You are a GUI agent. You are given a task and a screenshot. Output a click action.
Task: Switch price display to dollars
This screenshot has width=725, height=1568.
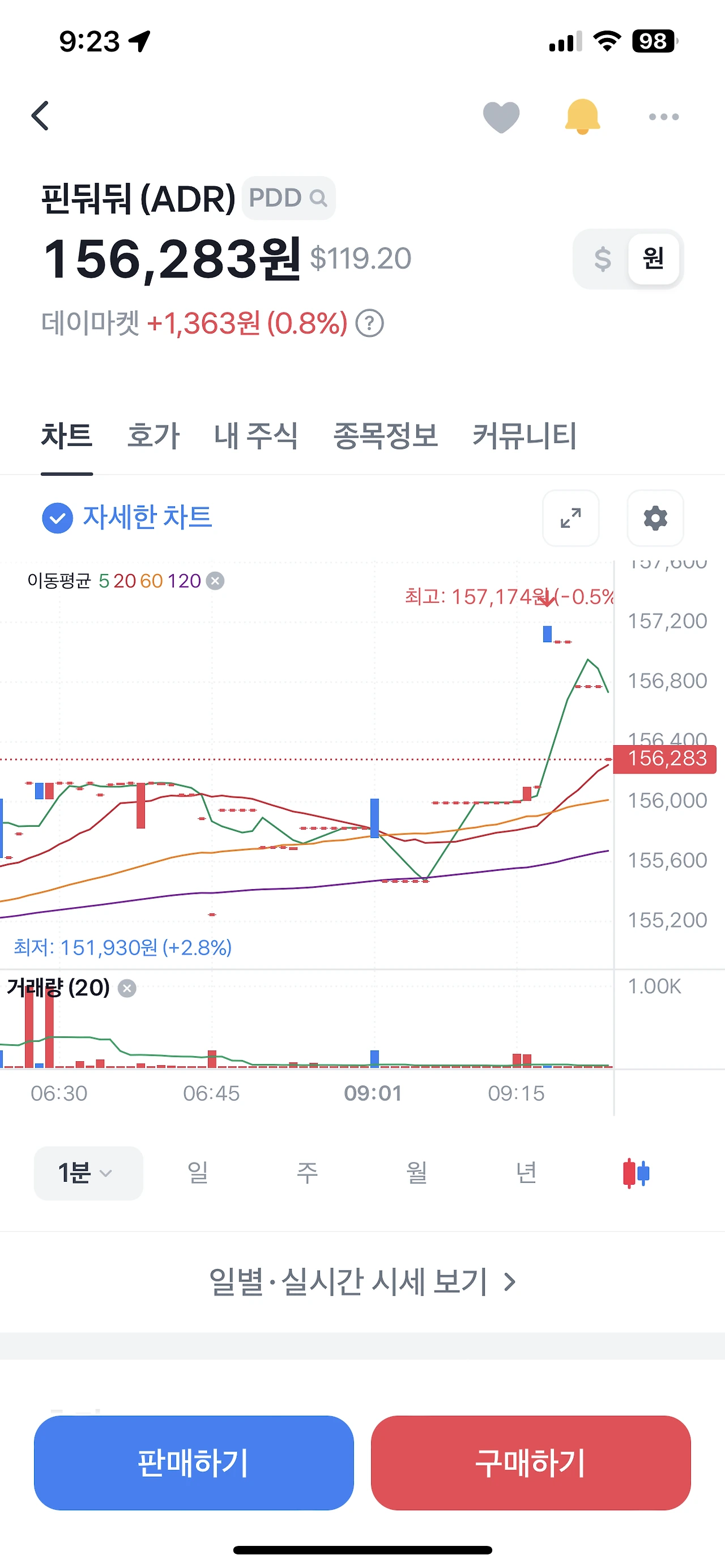(x=602, y=259)
